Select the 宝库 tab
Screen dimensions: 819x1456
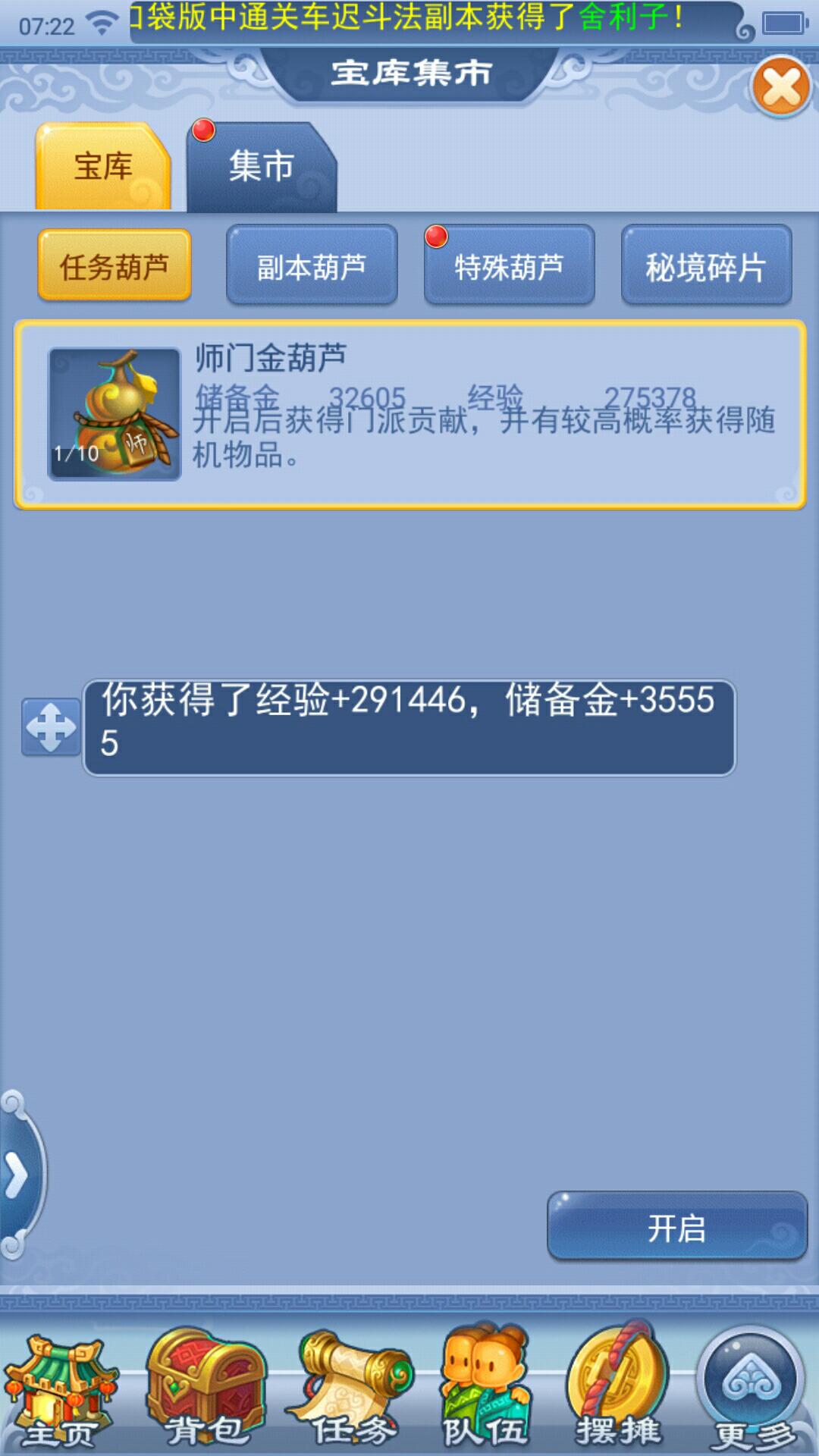[103, 167]
